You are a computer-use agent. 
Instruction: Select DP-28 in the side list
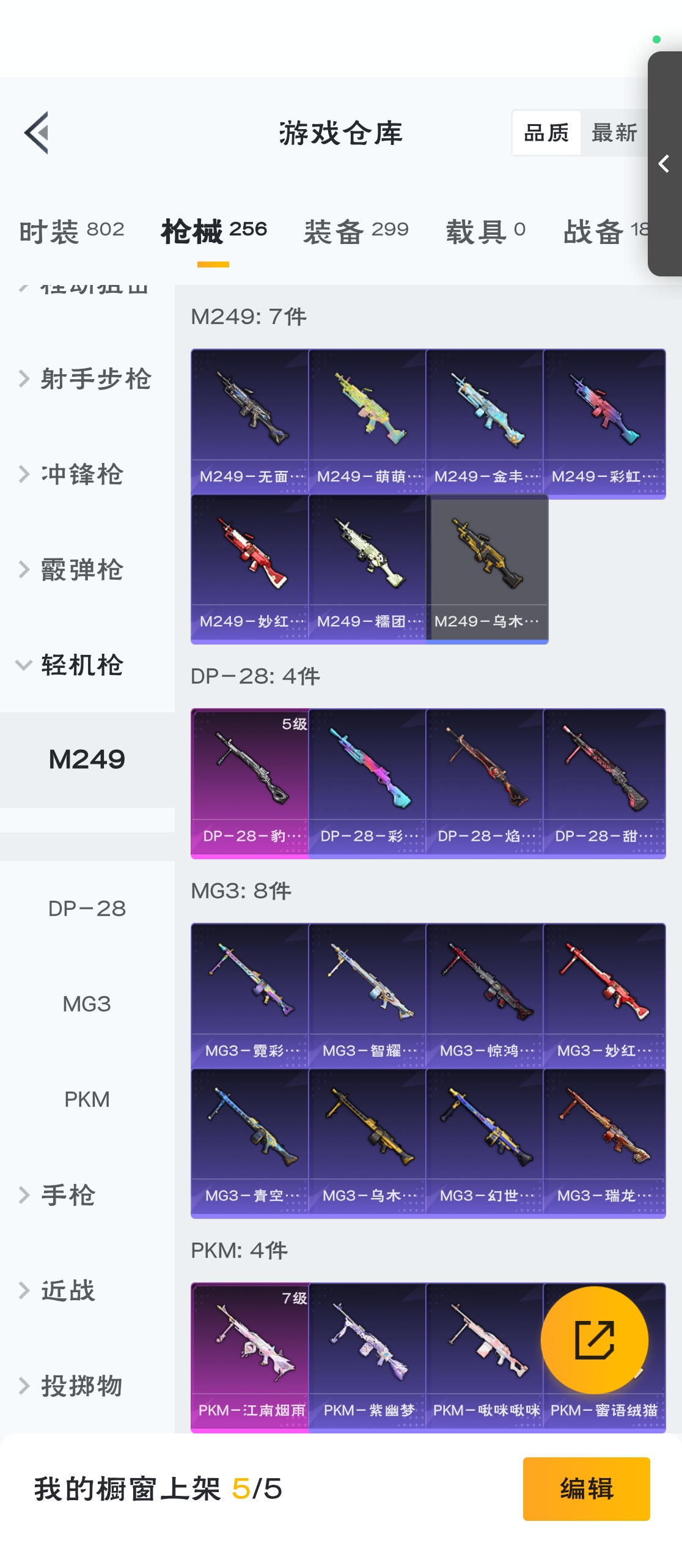point(87,909)
